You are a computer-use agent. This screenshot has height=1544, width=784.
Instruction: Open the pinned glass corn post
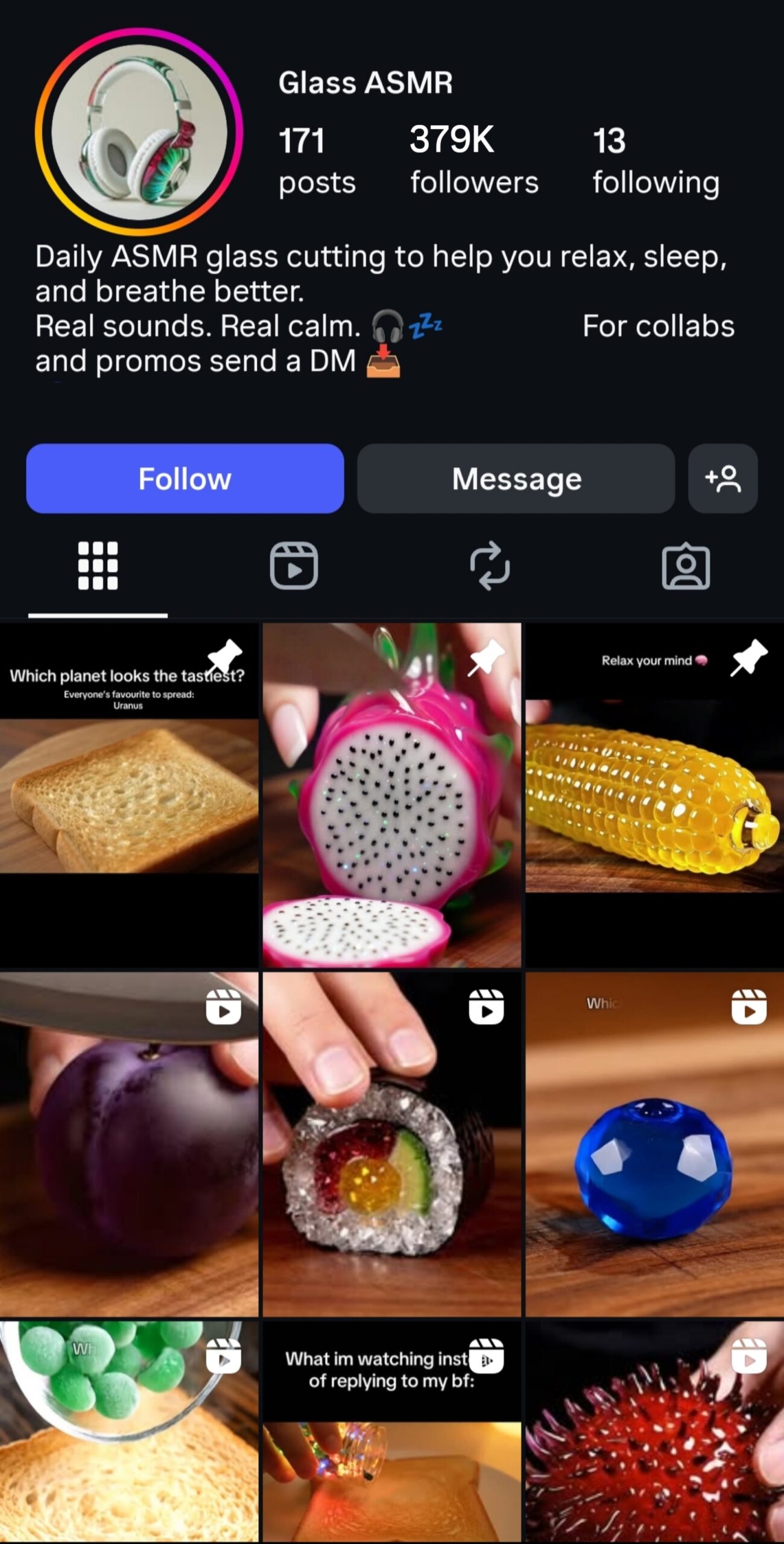click(x=654, y=796)
